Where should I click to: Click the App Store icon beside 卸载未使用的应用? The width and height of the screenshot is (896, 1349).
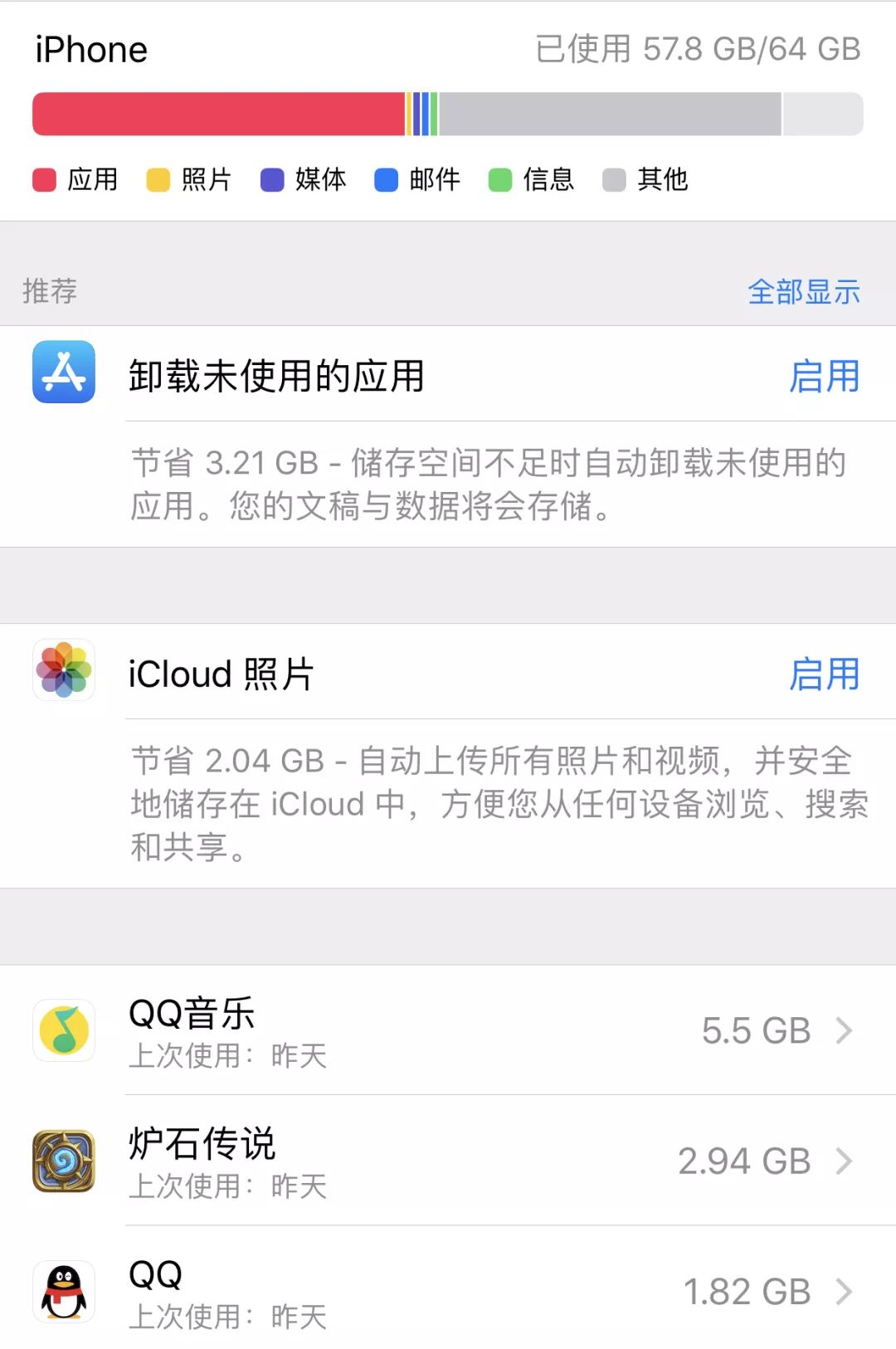coord(64,375)
